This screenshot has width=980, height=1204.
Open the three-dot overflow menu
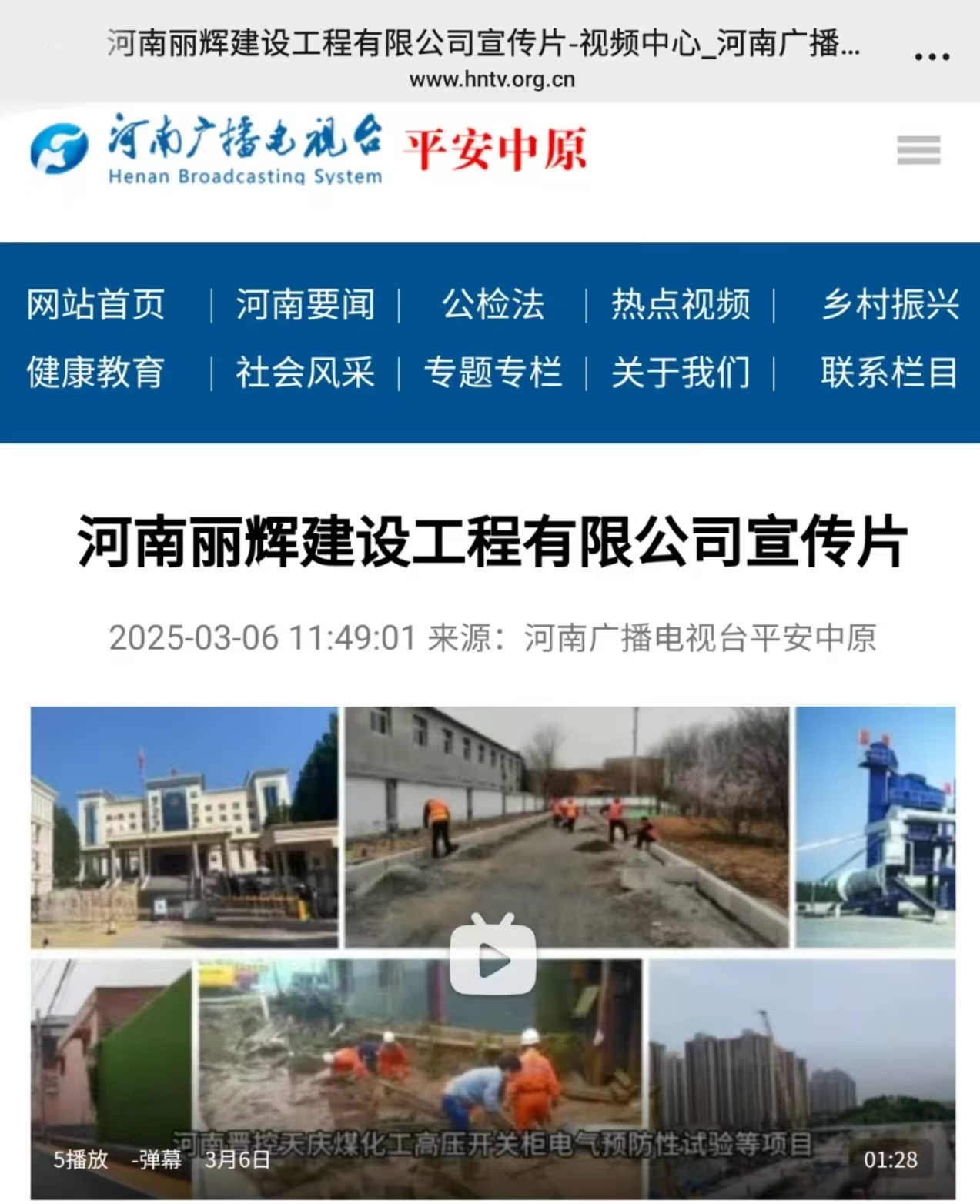tap(932, 56)
